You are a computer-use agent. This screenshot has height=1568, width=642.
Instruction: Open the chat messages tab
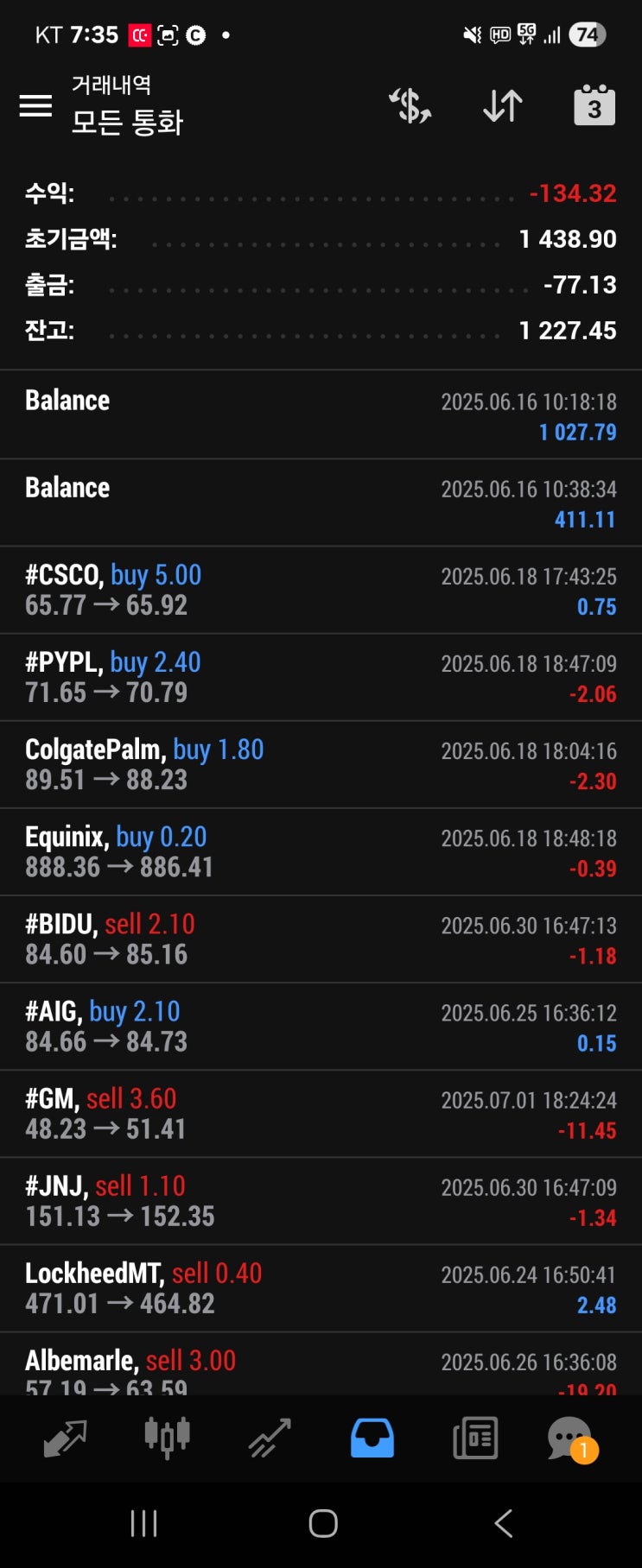[x=570, y=1438]
